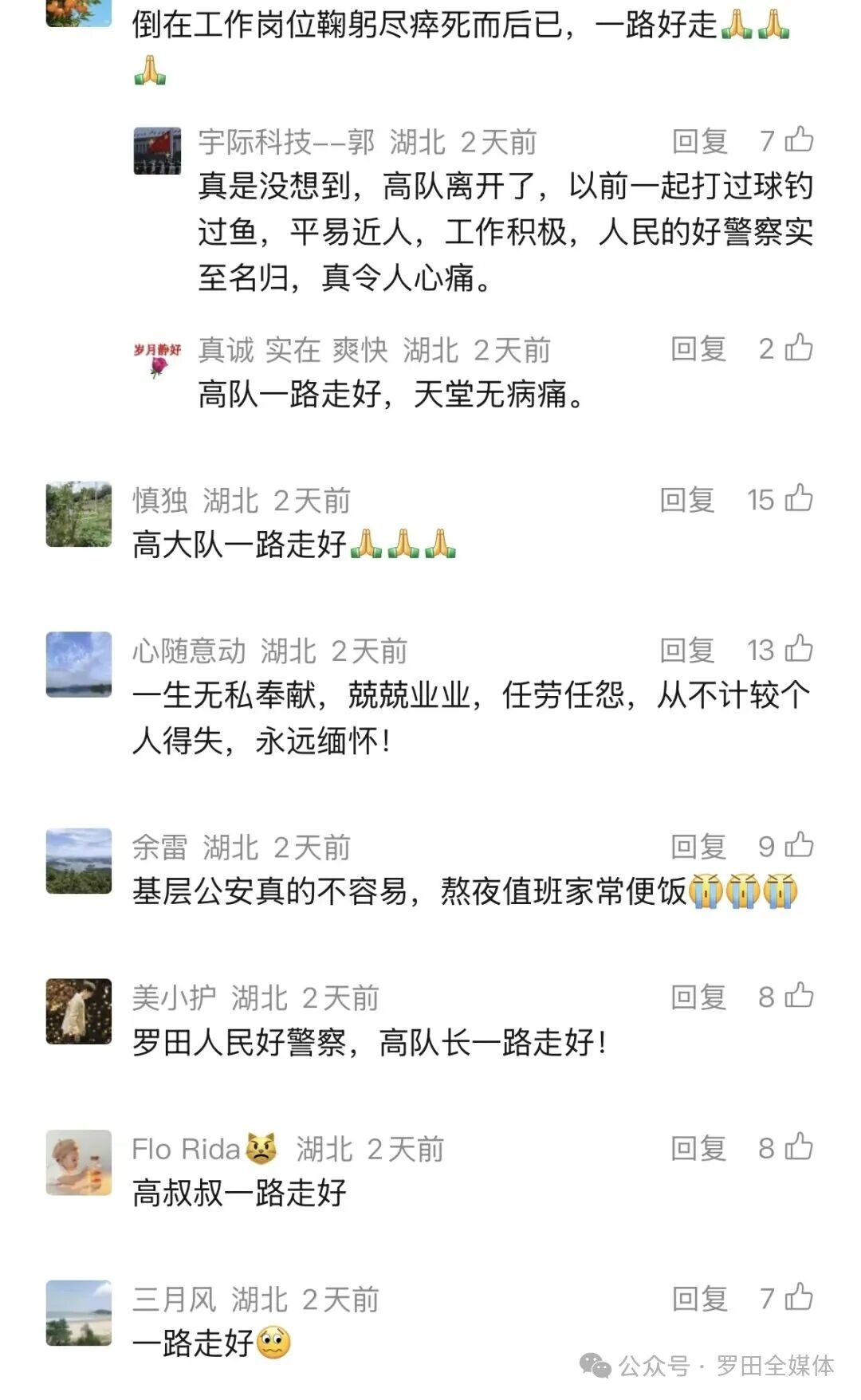Reply to Flo Rida's comment
Image resolution: width=861 pixels, height=1400 pixels.
pos(699,1148)
